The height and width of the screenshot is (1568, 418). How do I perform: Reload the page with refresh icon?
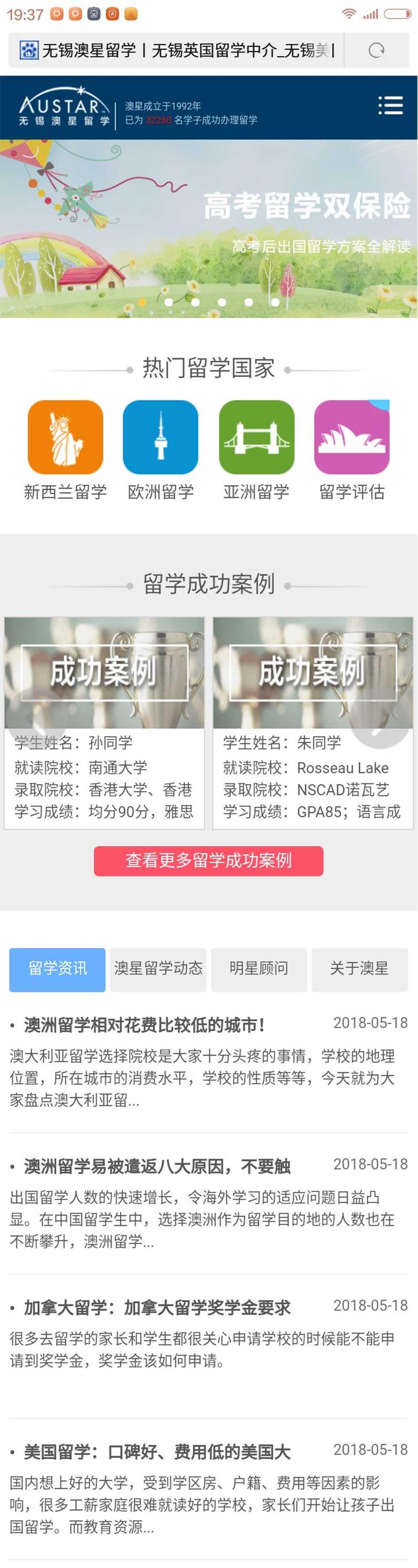[377, 50]
